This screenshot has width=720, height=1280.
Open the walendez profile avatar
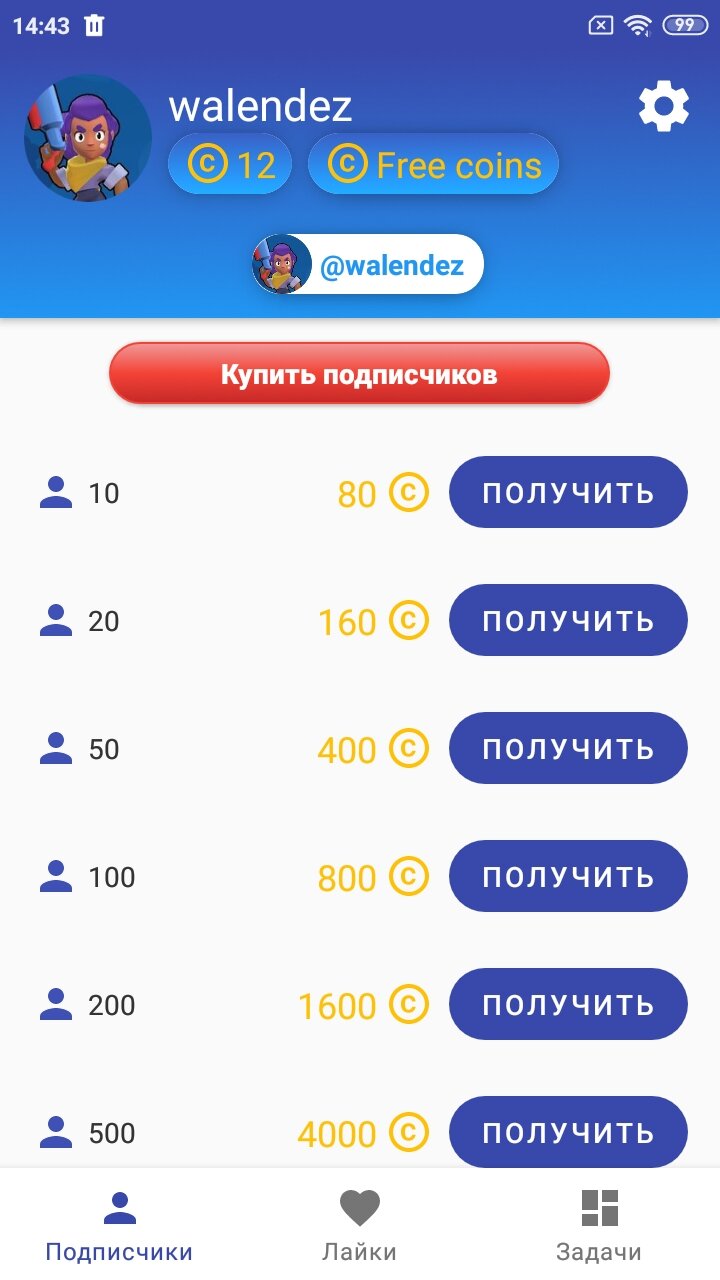pos(88,138)
